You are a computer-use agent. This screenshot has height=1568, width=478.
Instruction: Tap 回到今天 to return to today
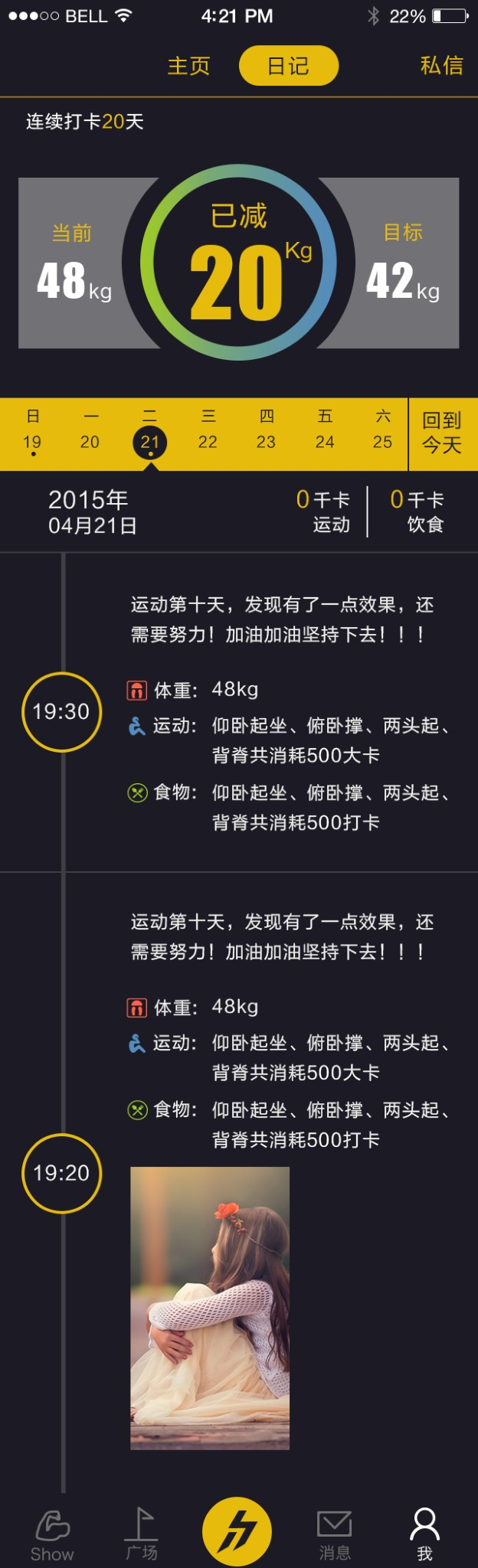pyautogui.click(x=442, y=433)
